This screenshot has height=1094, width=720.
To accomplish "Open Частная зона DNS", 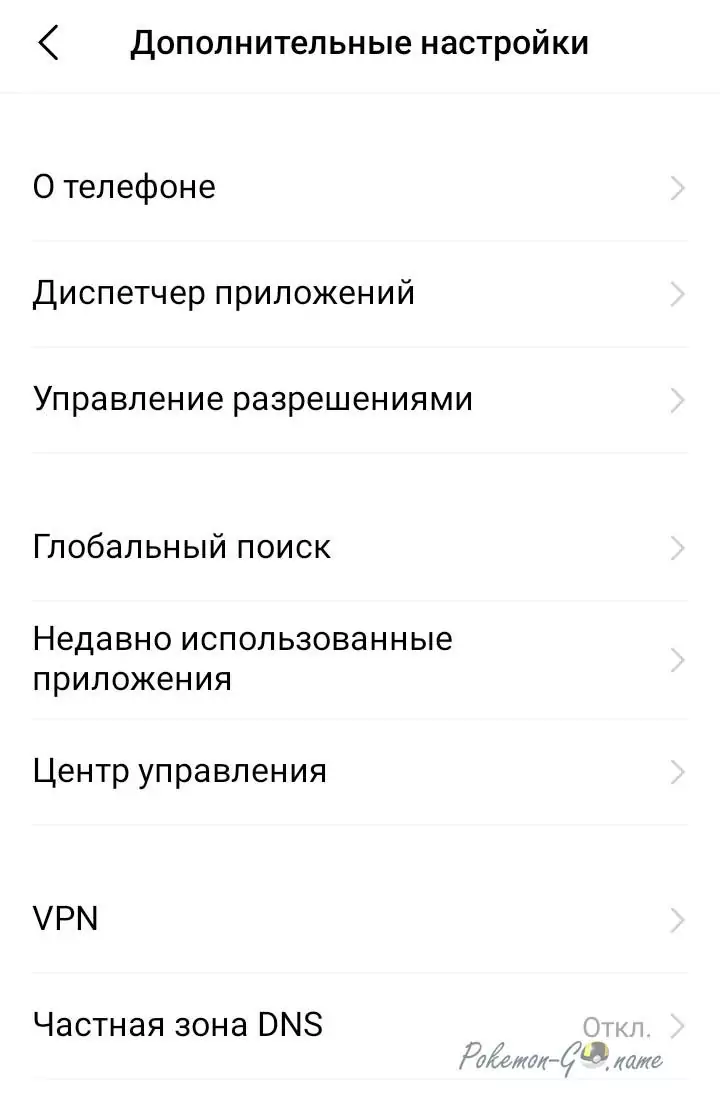I will coord(360,1025).
